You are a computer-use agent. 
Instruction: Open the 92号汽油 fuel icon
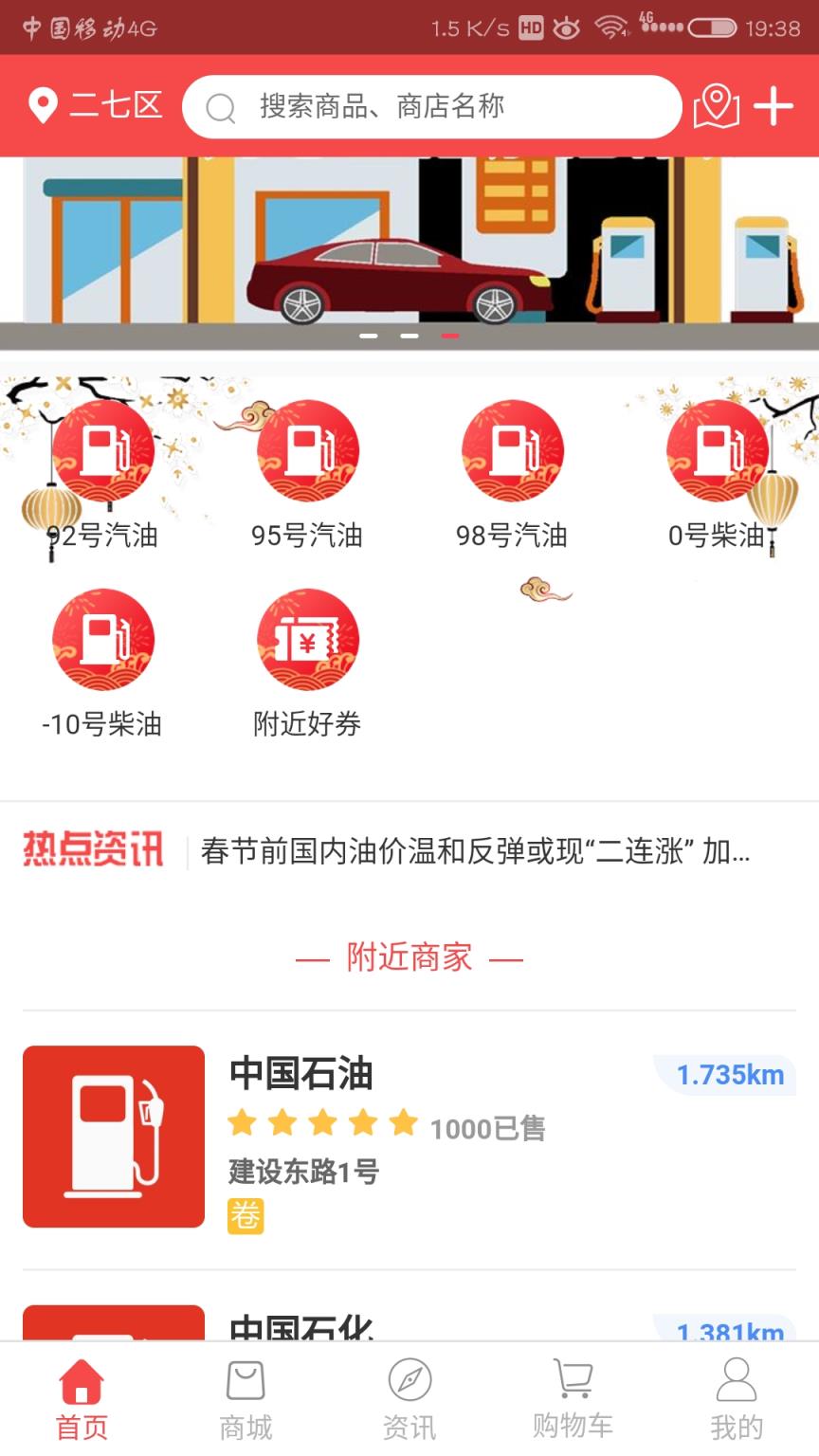point(104,450)
